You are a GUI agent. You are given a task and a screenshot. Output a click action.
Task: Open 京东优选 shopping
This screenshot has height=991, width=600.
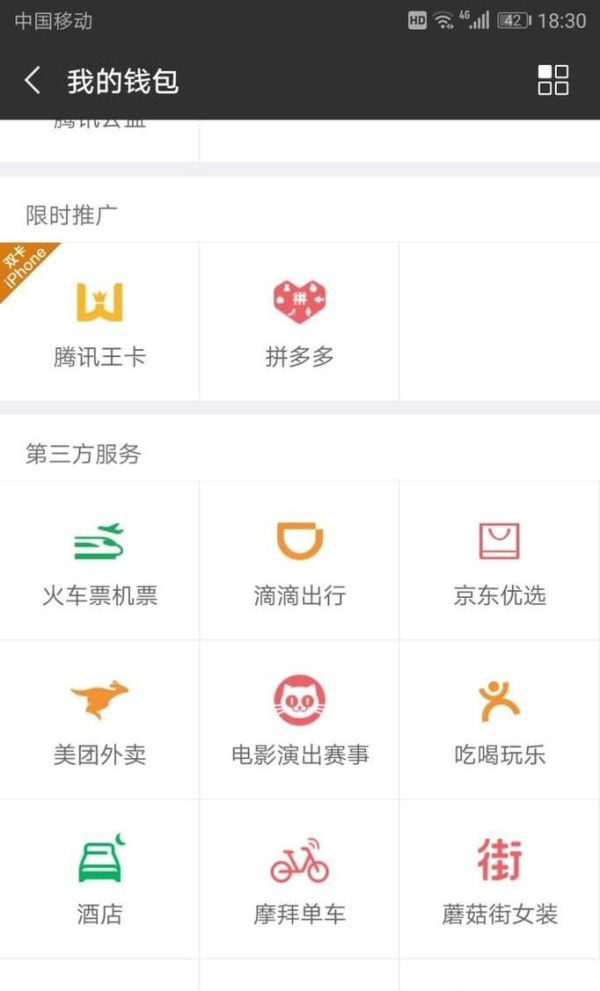tap(499, 561)
